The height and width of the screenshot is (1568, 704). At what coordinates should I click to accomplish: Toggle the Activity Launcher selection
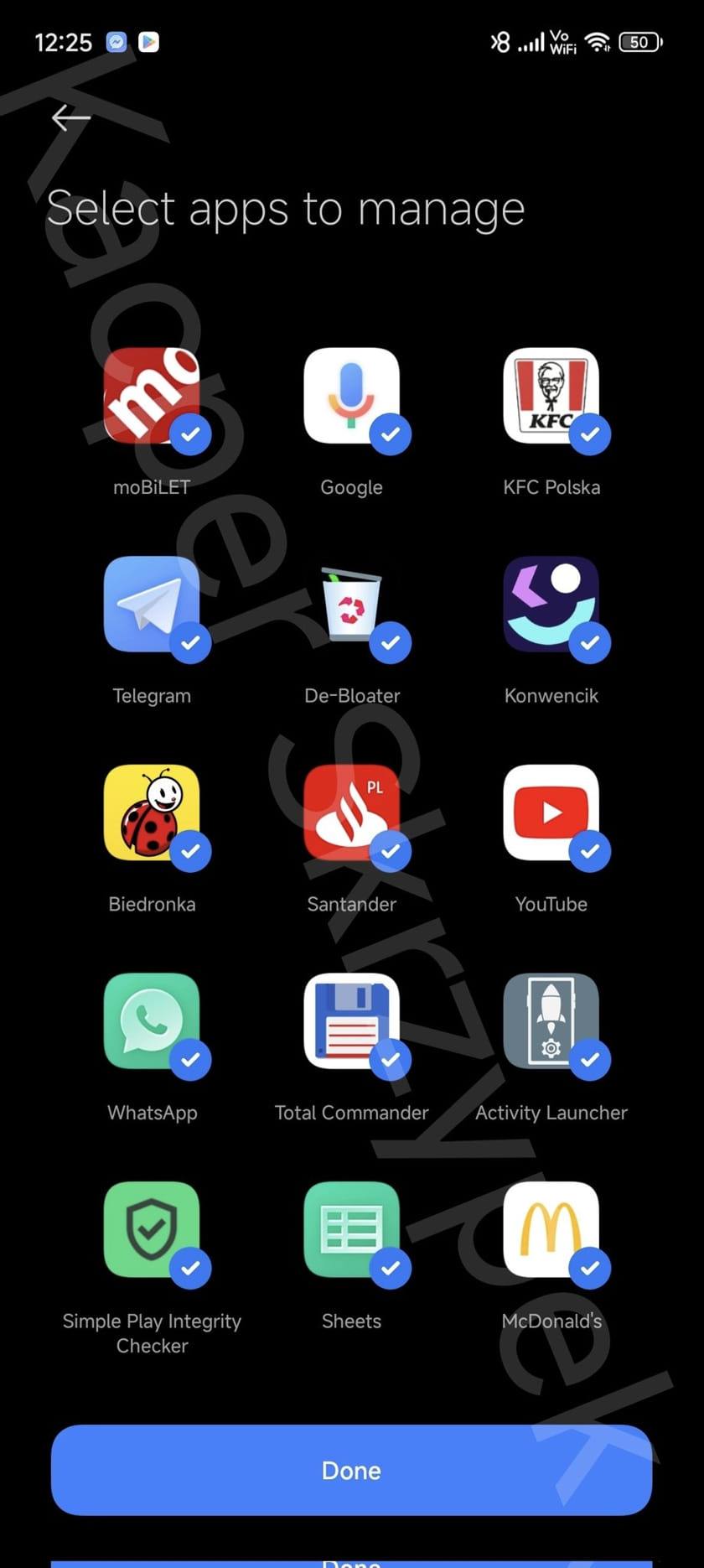tap(551, 1021)
